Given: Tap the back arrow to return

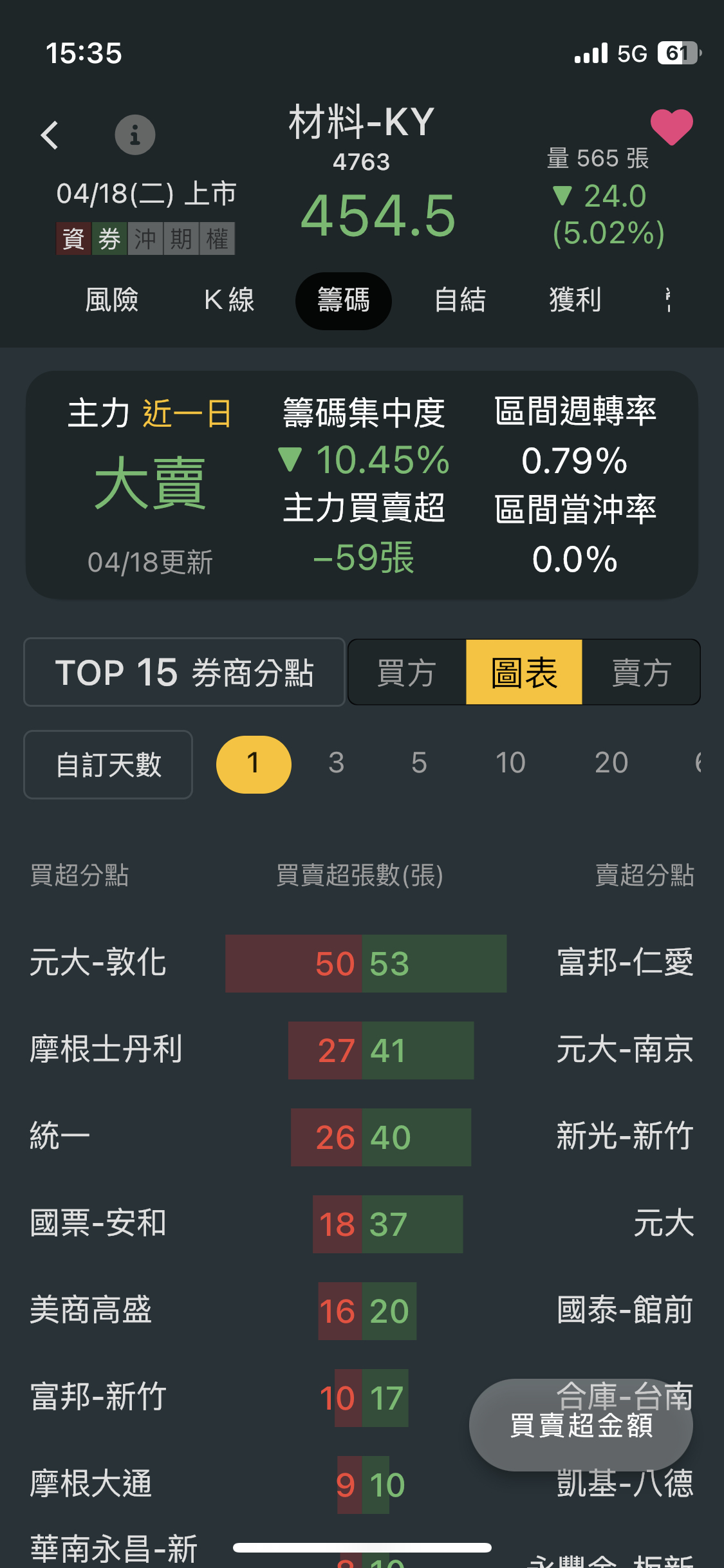Looking at the screenshot, I should [x=50, y=134].
